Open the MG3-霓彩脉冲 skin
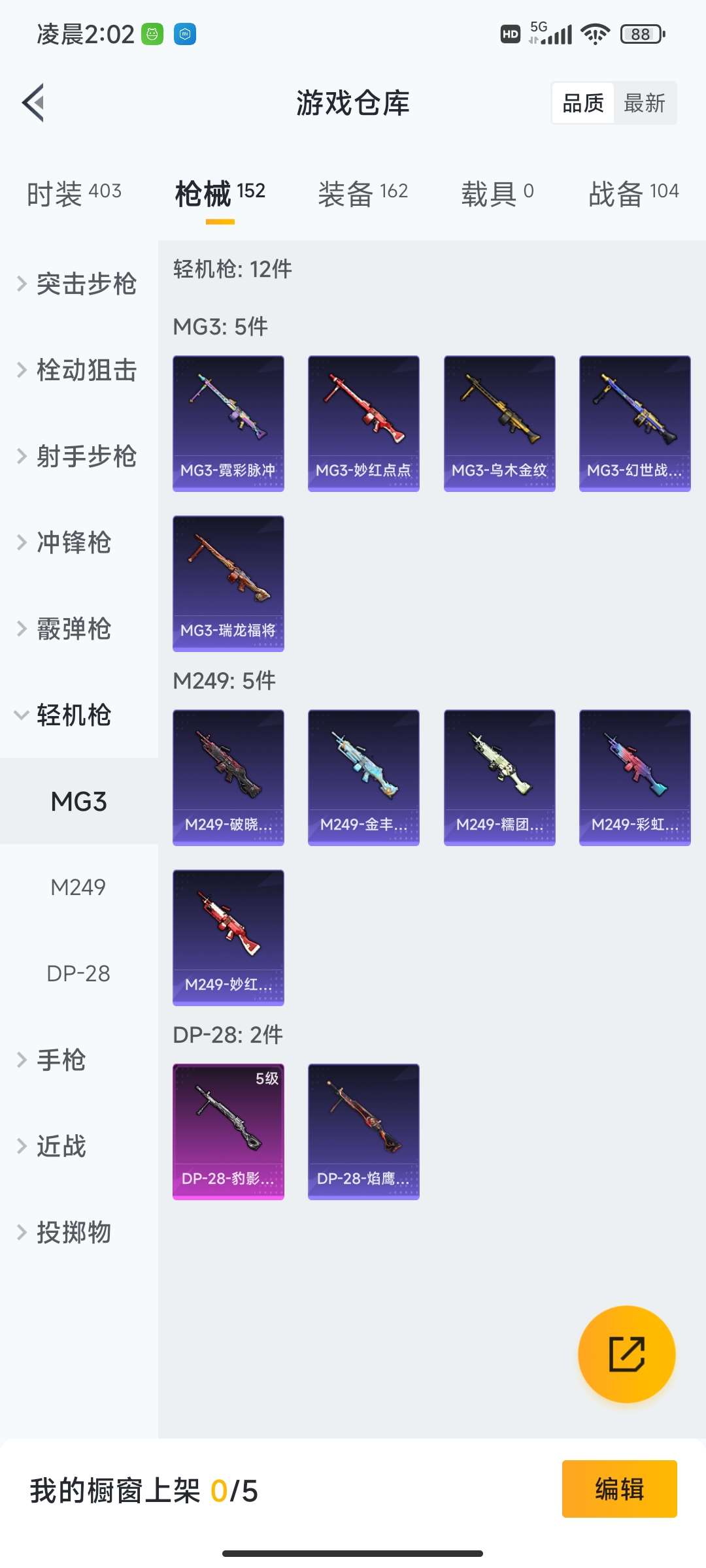 coord(228,423)
